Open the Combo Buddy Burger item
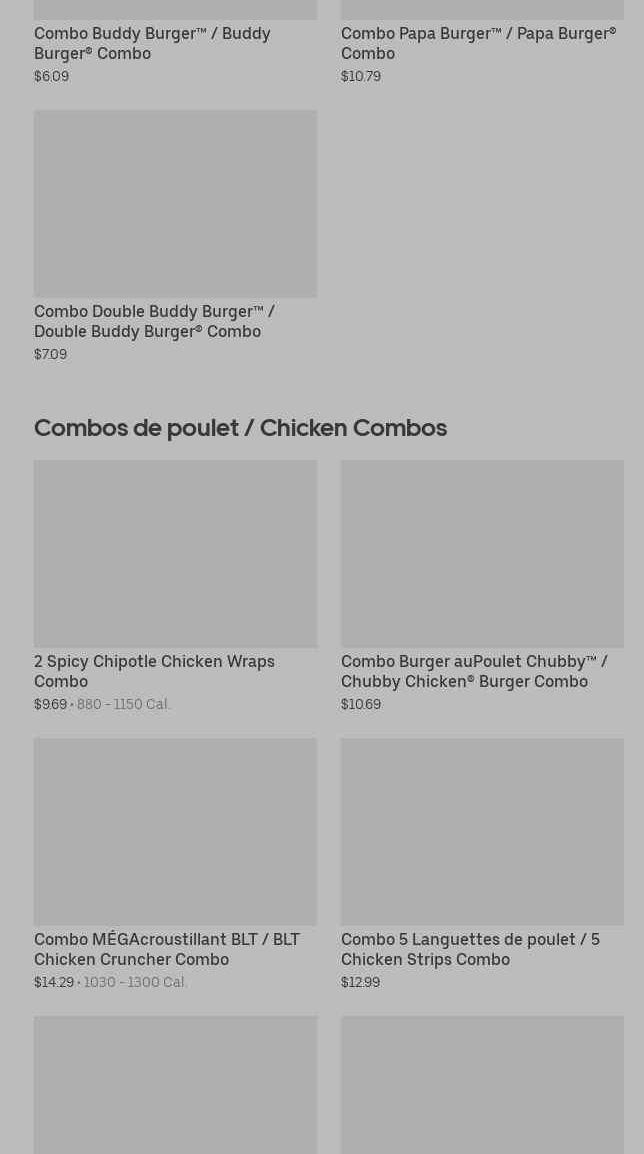Image resolution: width=644 pixels, height=1154 pixels. click(152, 43)
